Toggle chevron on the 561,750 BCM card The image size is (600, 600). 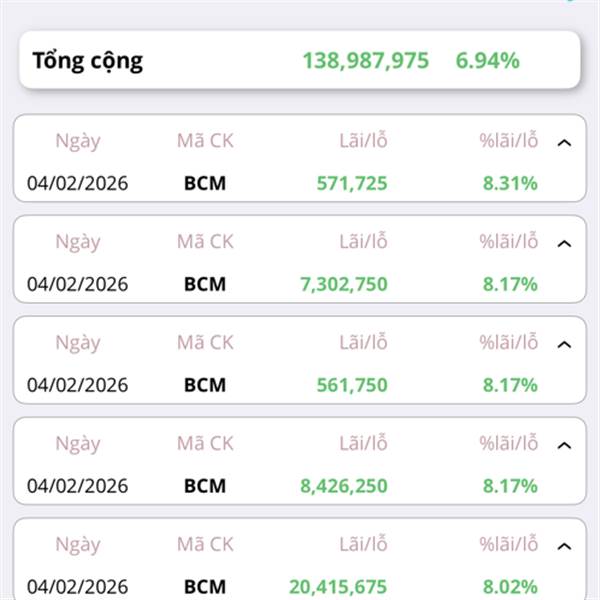point(564,345)
